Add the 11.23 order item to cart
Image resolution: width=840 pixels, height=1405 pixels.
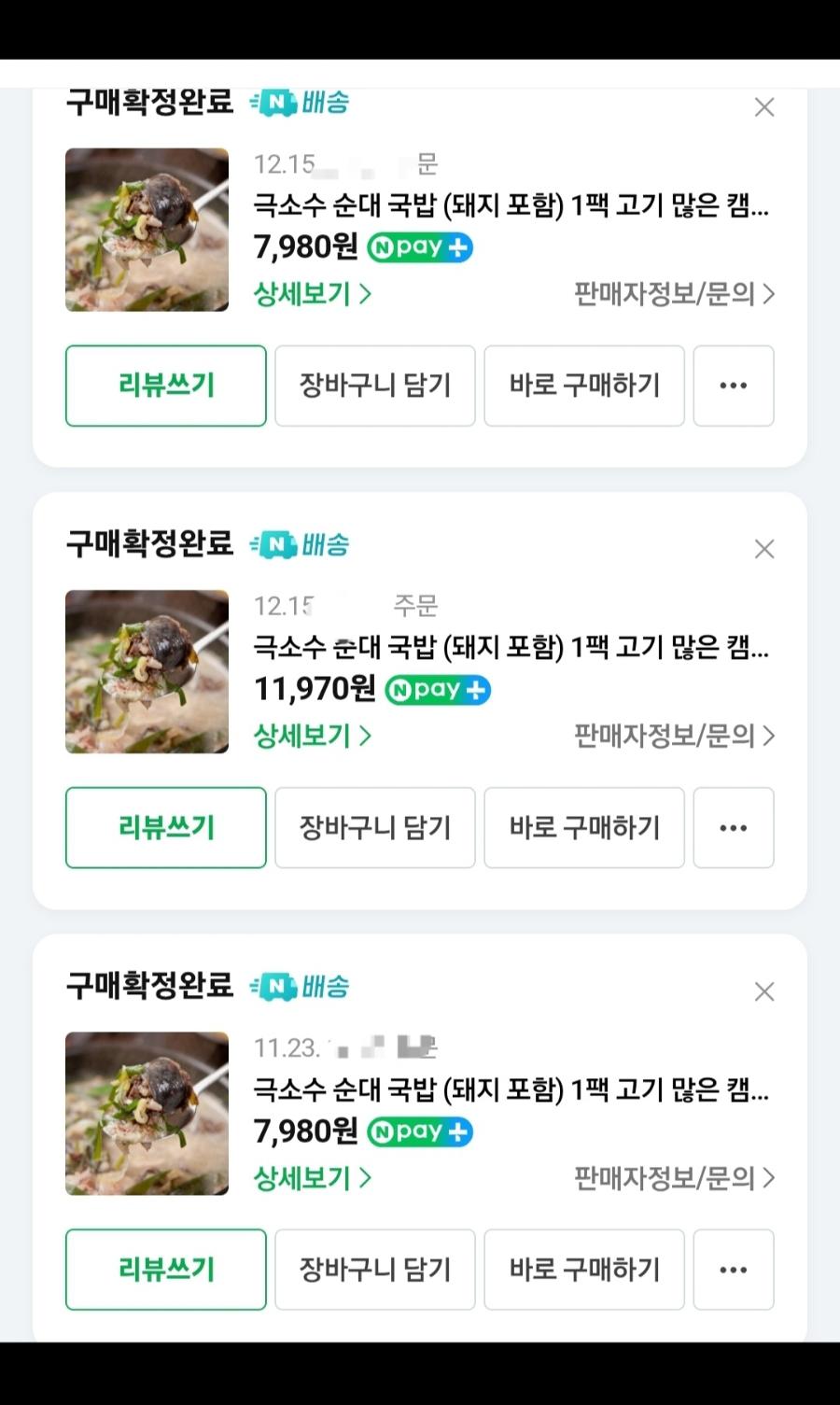(x=374, y=1269)
